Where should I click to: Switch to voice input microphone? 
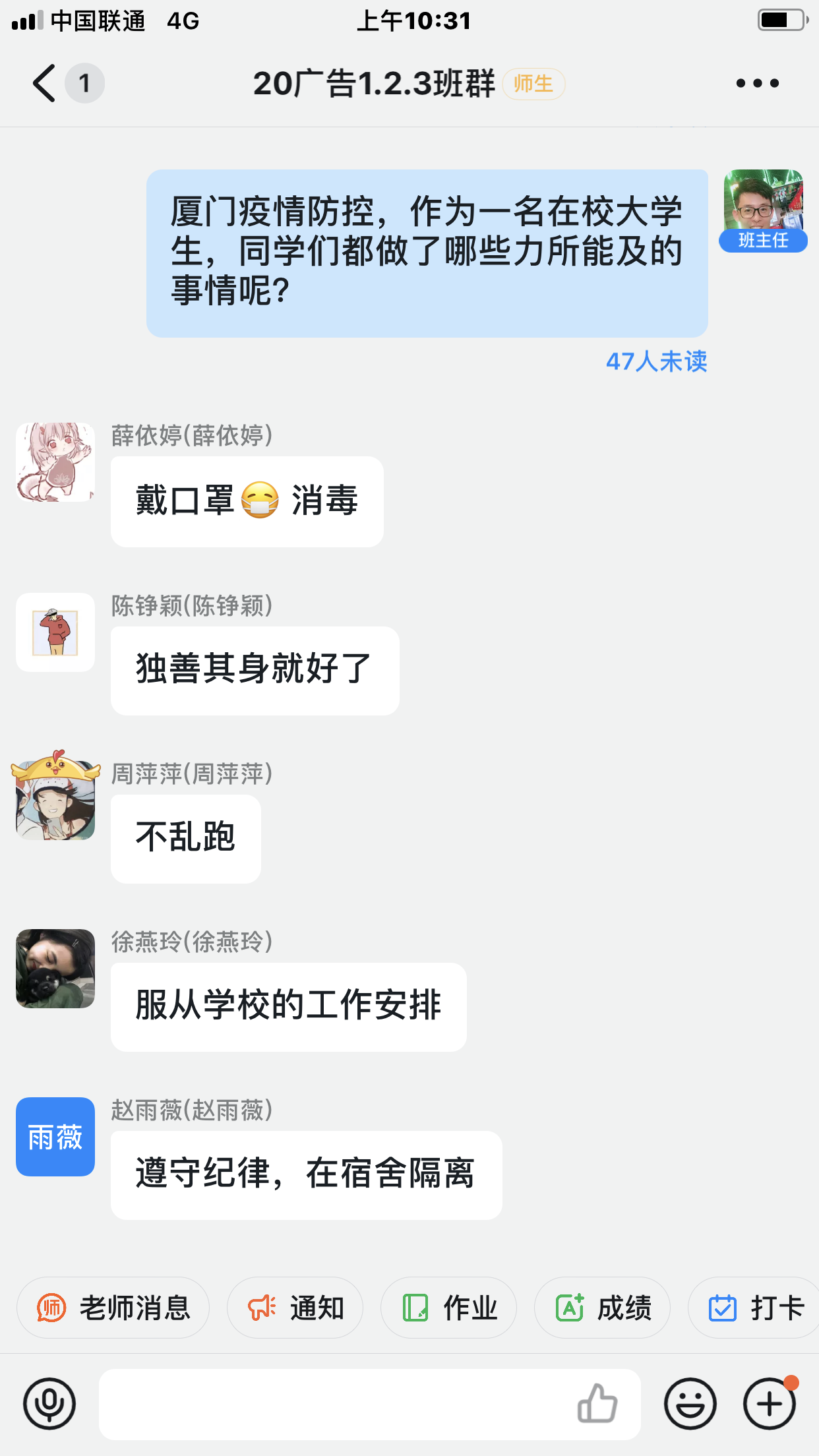(49, 1404)
